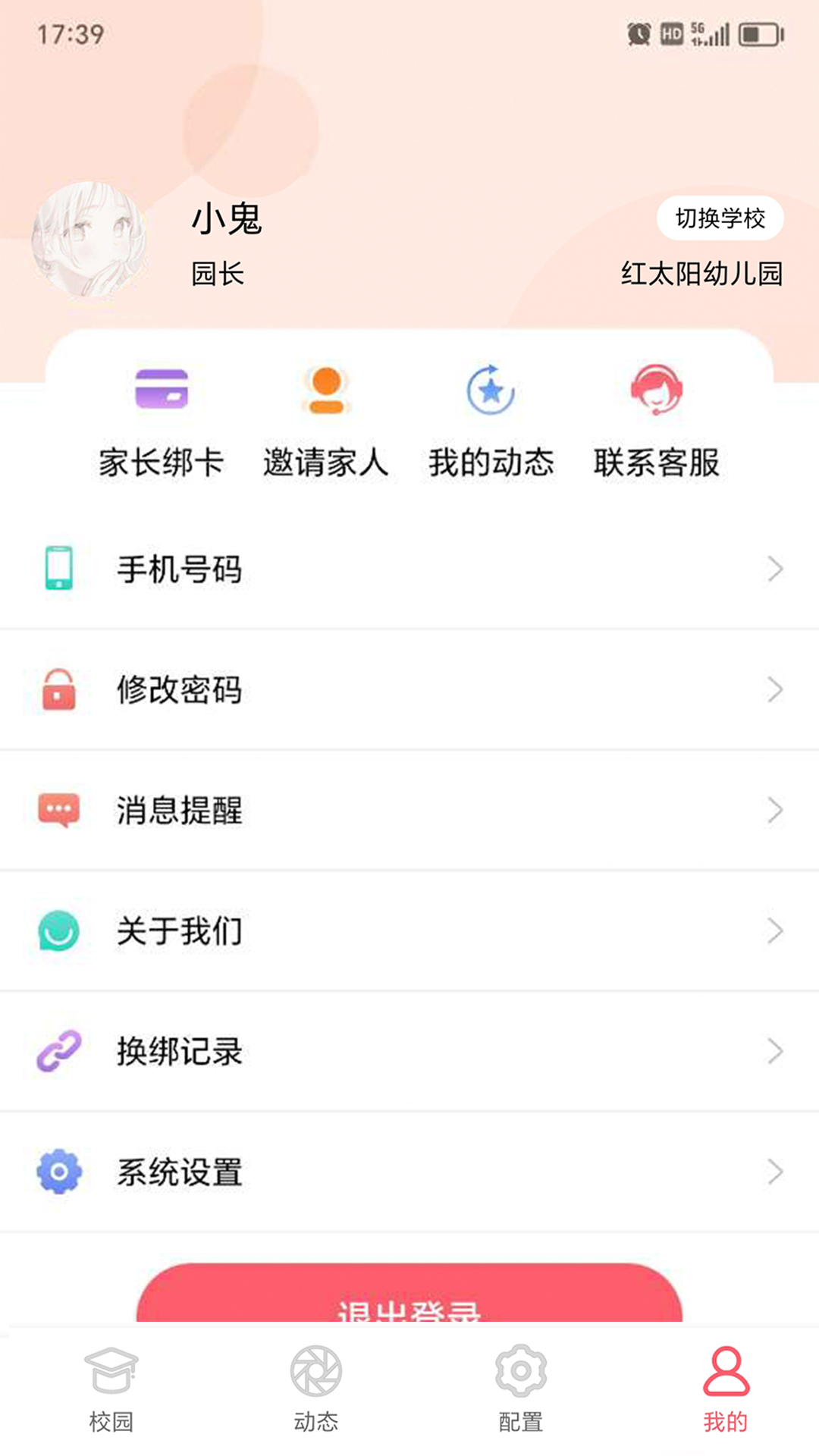The image size is (819, 1456).
Task: Click the chat icon beside 关于我们
Action: pyautogui.click(x=59, y=930)
